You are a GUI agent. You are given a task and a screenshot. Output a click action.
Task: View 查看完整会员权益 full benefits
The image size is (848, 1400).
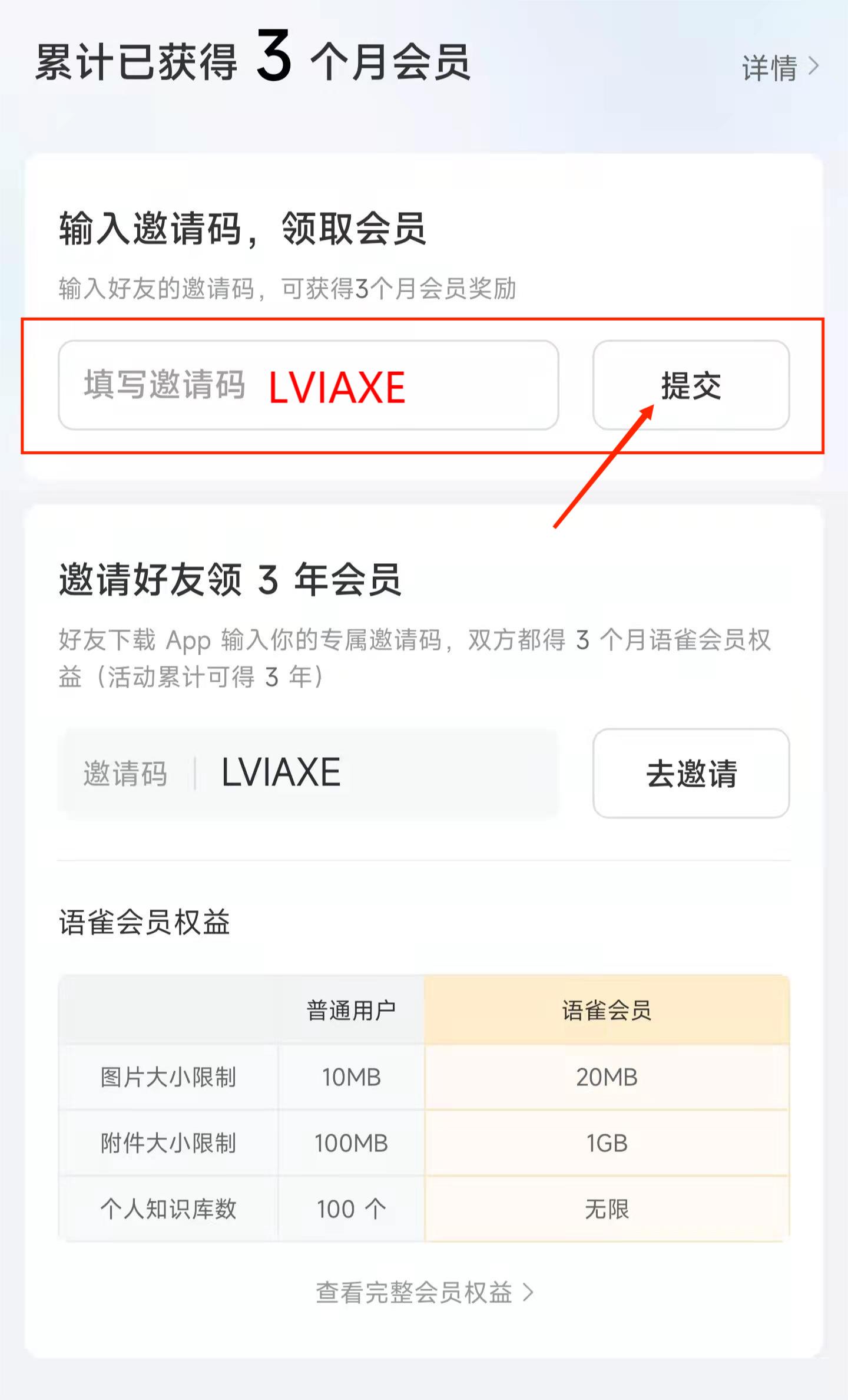(x=424, y=1293)
